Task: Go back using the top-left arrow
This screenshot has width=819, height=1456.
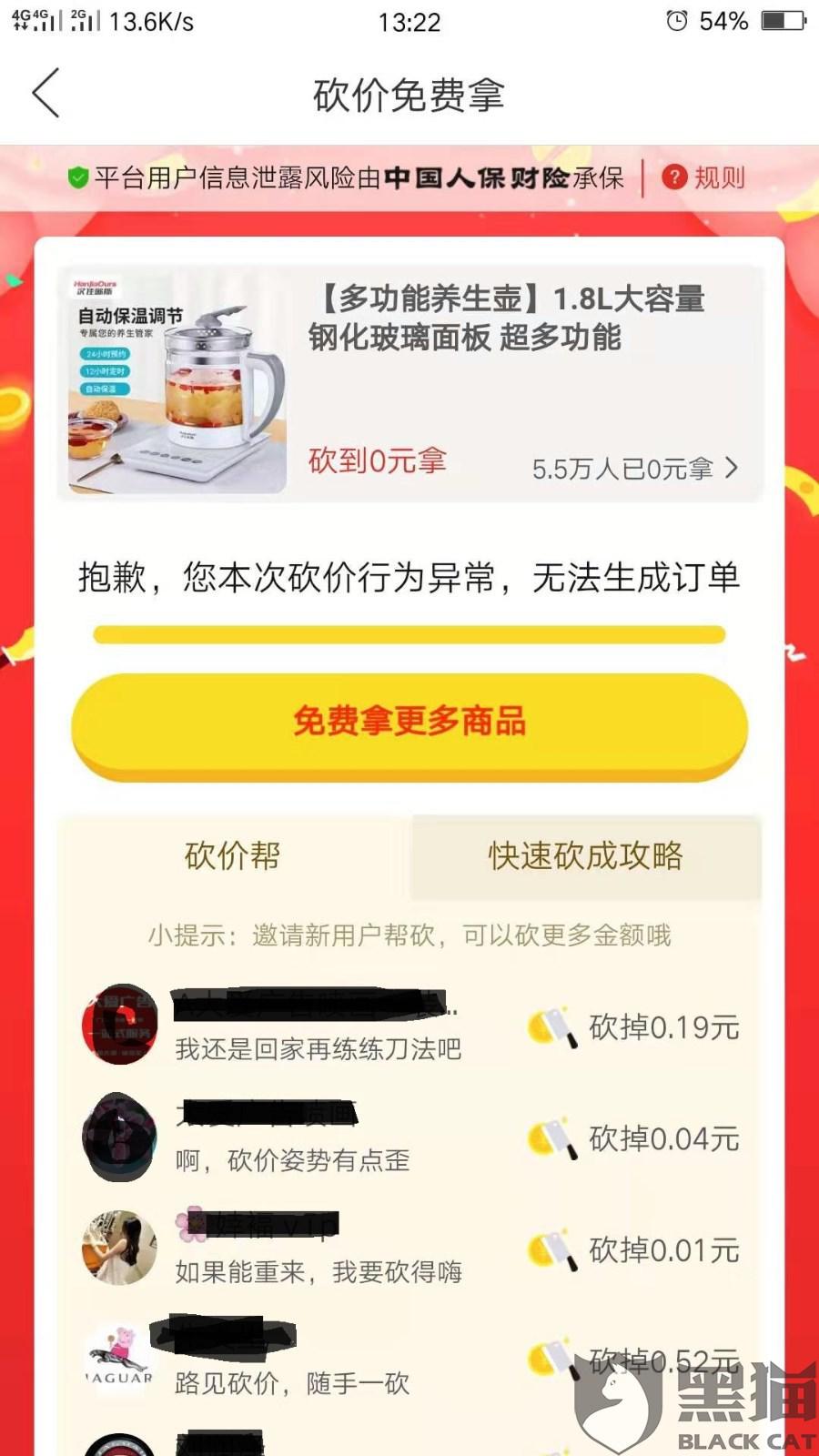Action: tap(46, 93)
